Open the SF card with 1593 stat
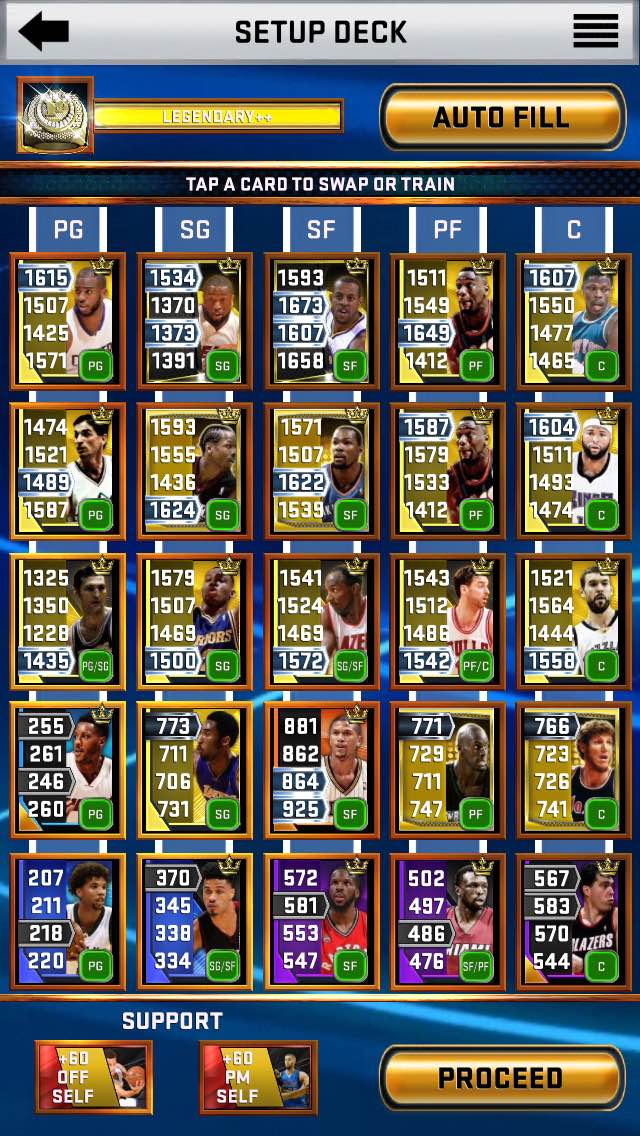 coord(321,321)
